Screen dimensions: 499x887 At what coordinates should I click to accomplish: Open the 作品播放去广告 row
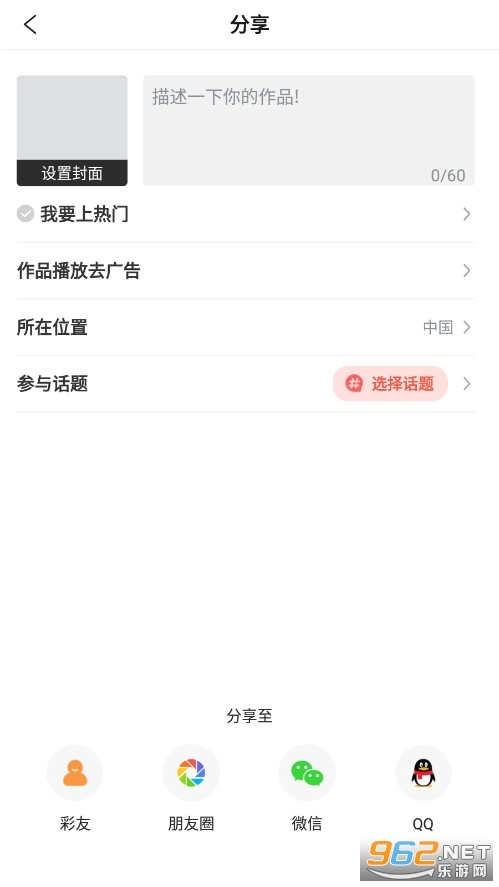246,270
